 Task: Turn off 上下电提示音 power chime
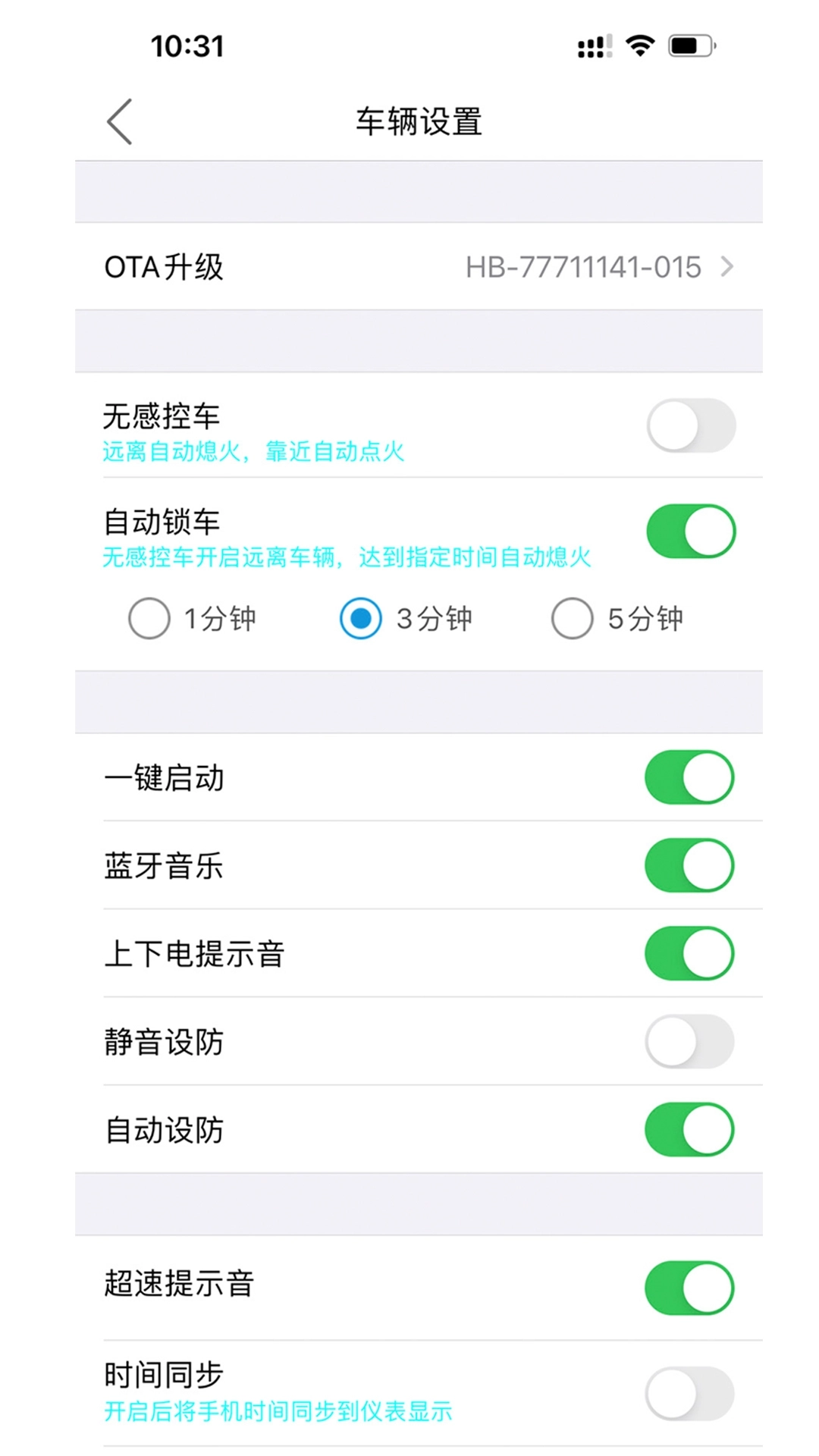click(689, 953)
